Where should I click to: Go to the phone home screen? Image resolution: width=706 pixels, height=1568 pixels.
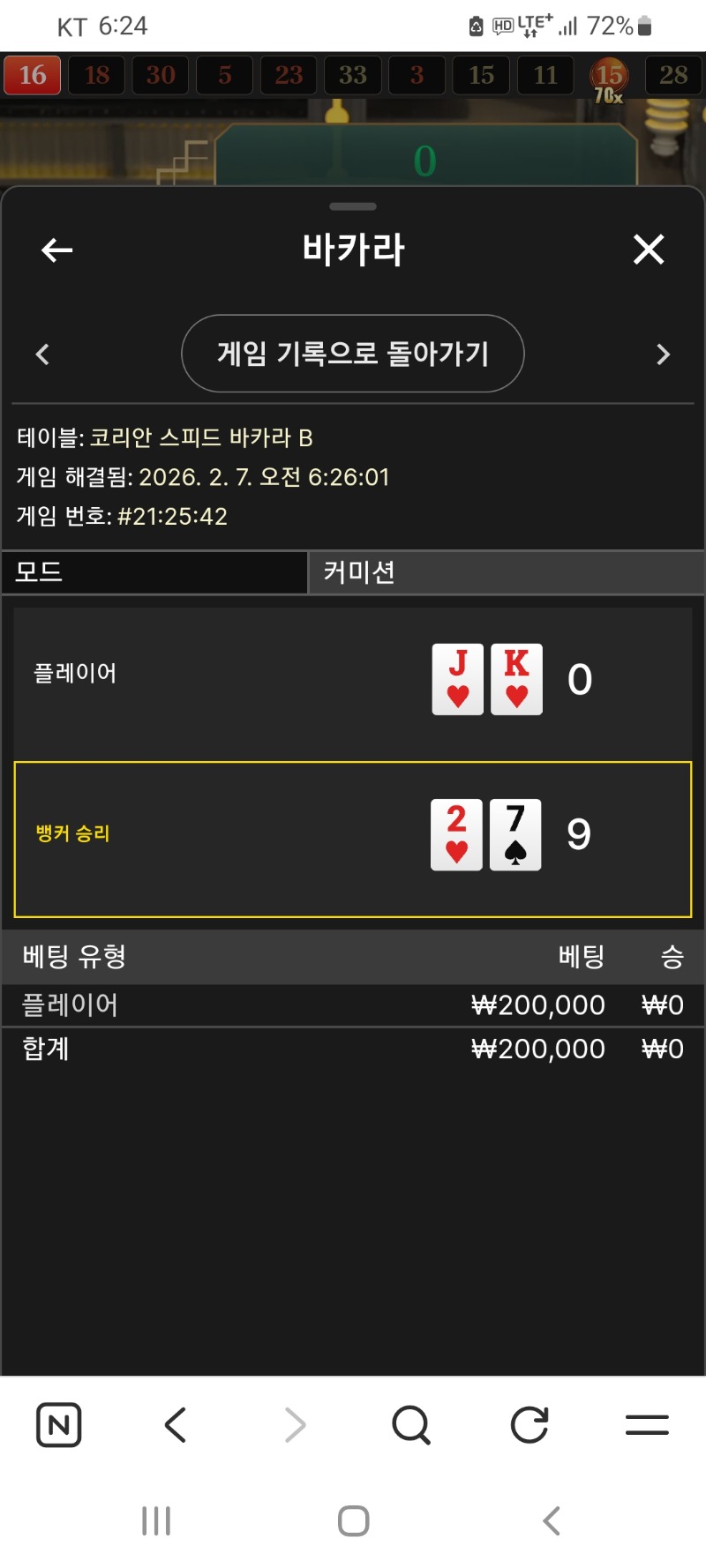coord(353,1520)
